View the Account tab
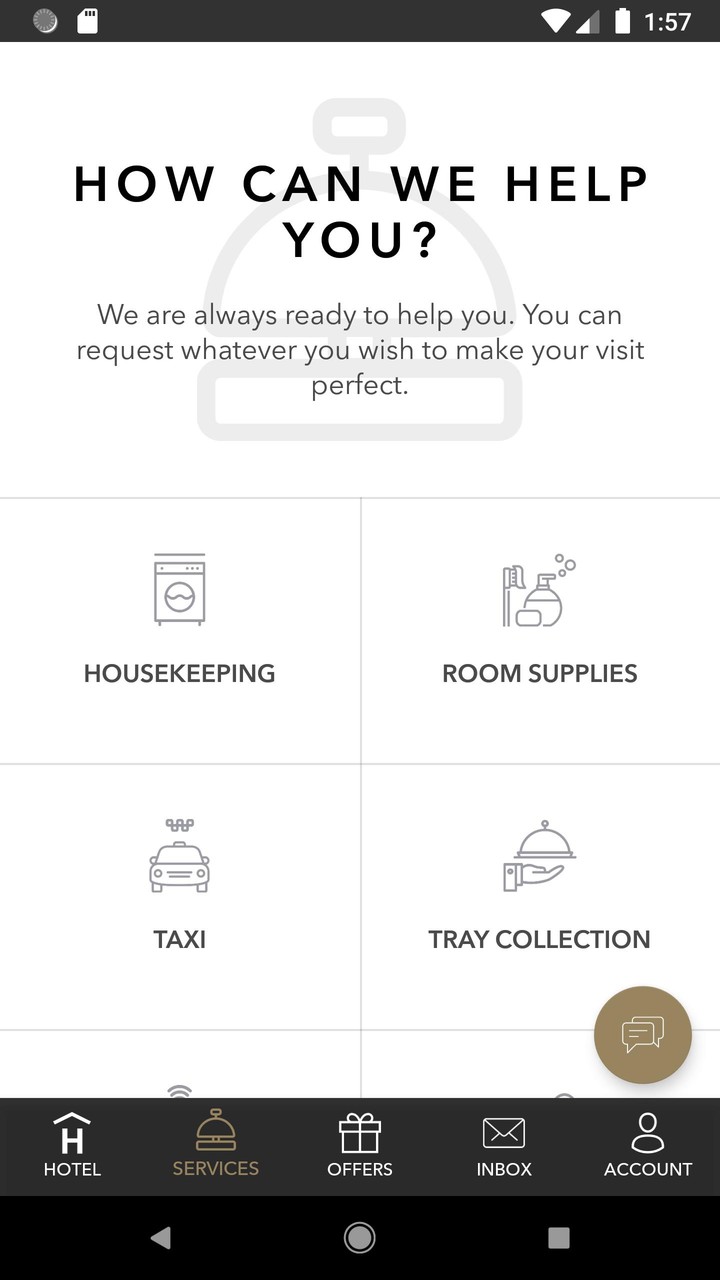 [648, 1146]
